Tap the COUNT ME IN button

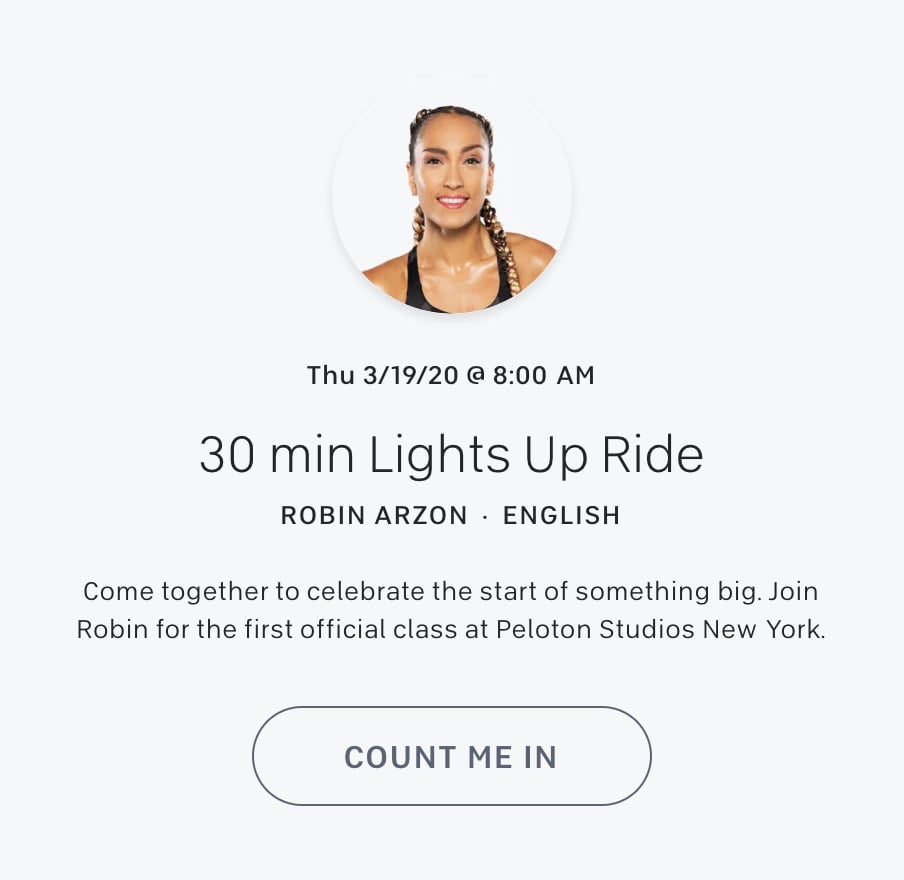(451, 756)
